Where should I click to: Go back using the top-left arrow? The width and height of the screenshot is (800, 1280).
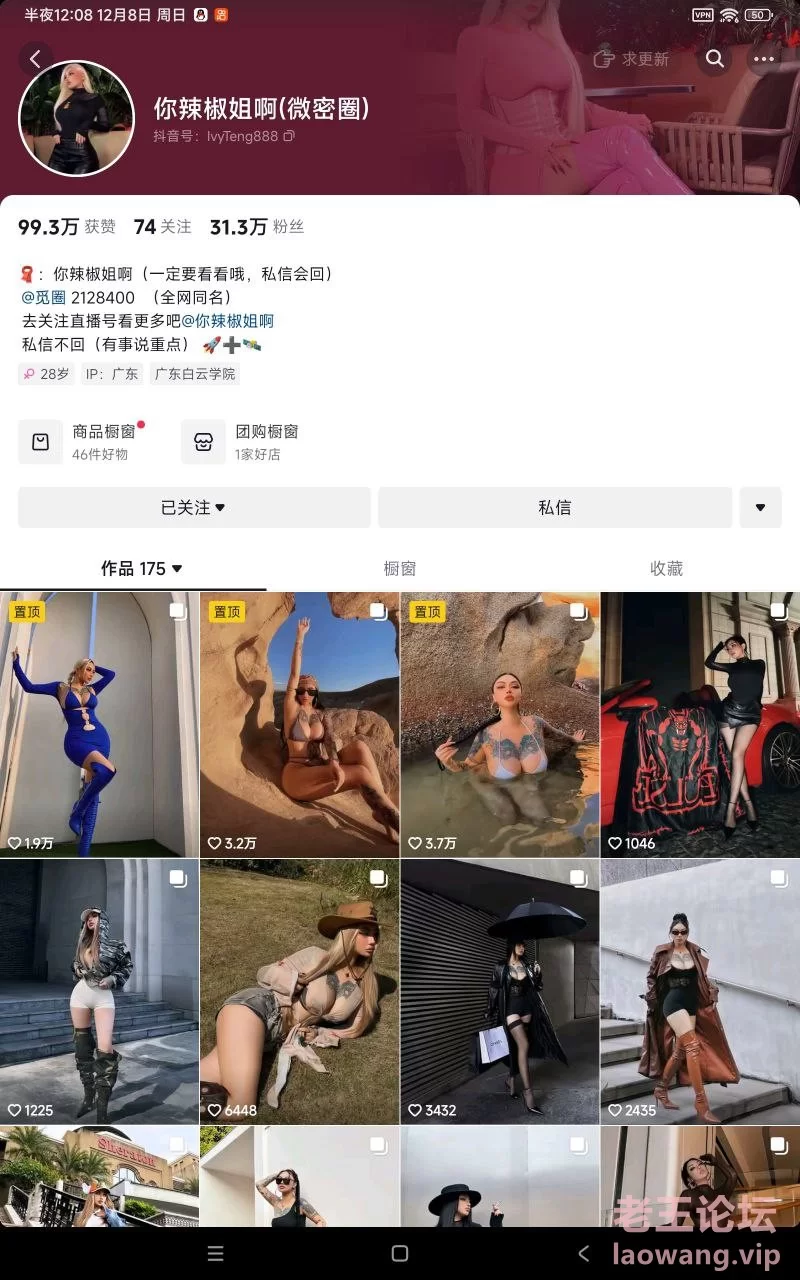pyautogui.click(x=36, y=59)
